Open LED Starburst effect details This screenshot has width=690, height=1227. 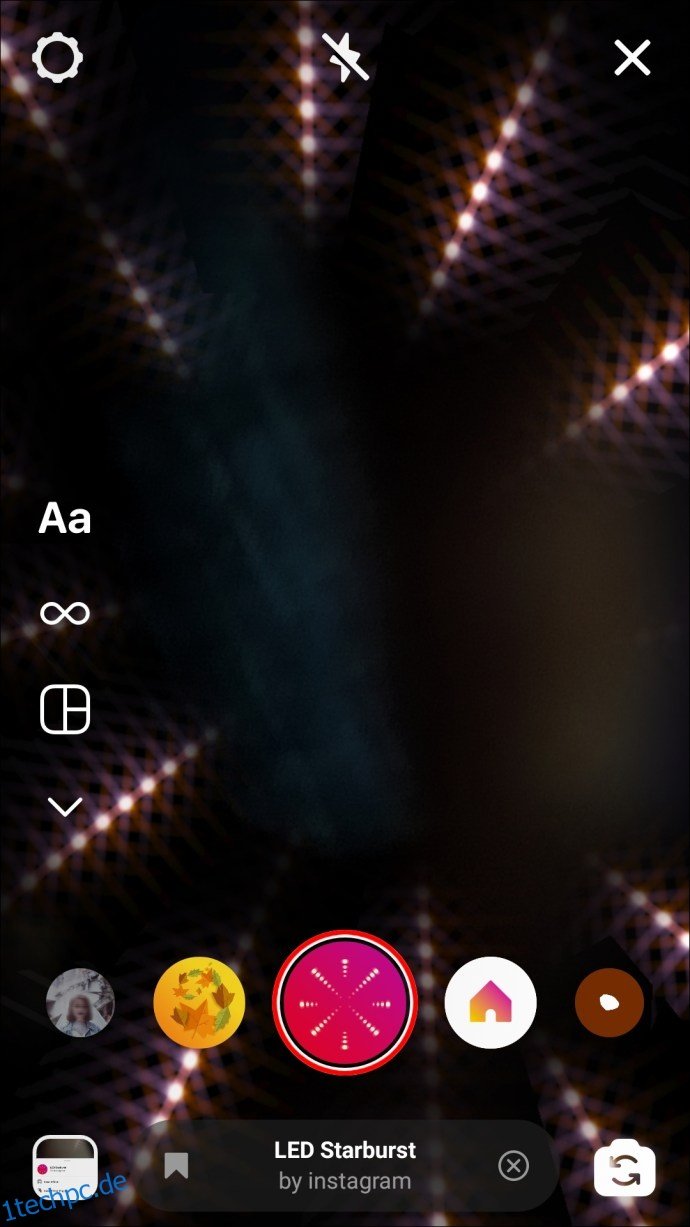pyautogui.click(x=345, y=1166)
